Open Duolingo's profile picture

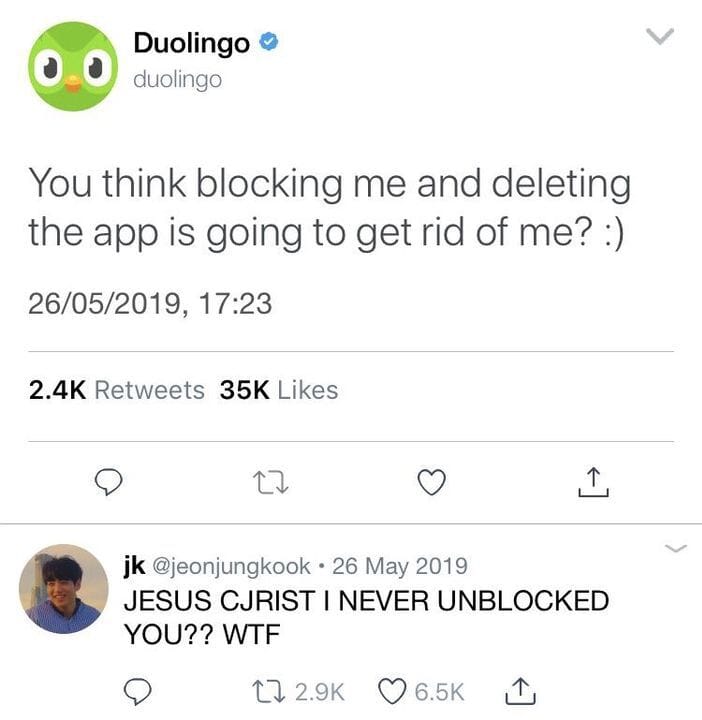pyautogui.click(x=65, y=64)
